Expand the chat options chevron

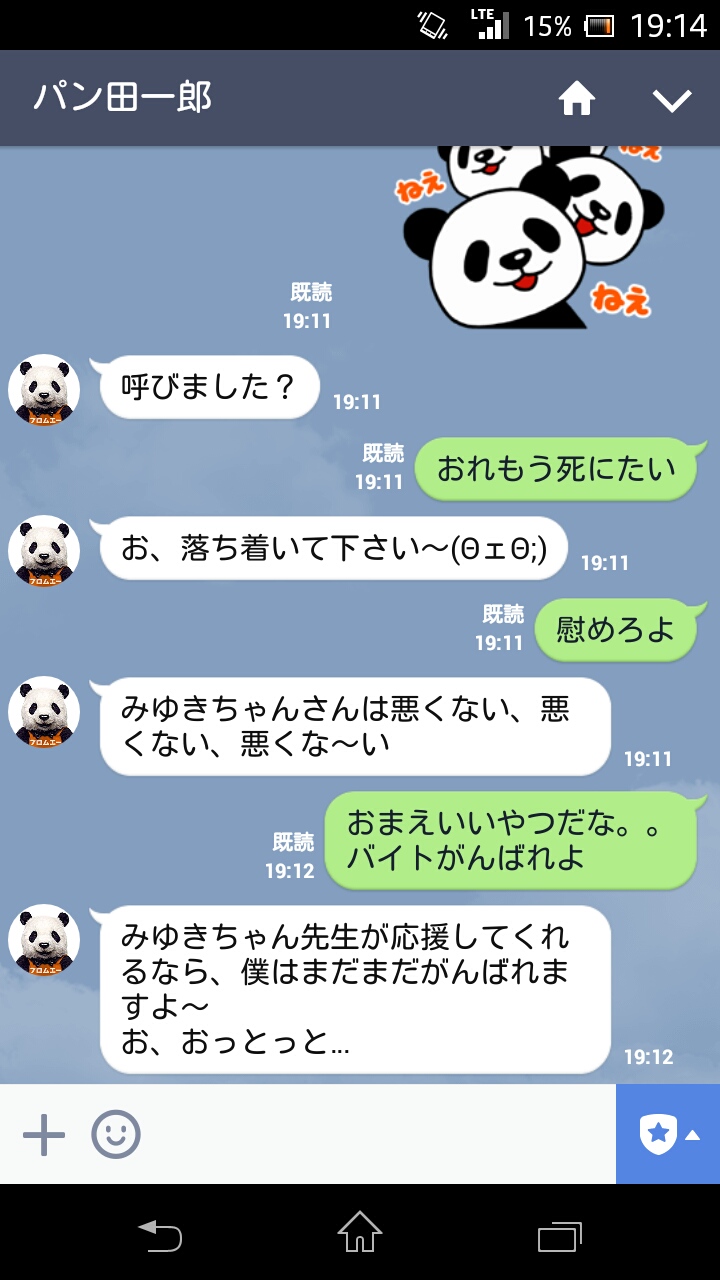pyautogui.click(x=672, y=99)
